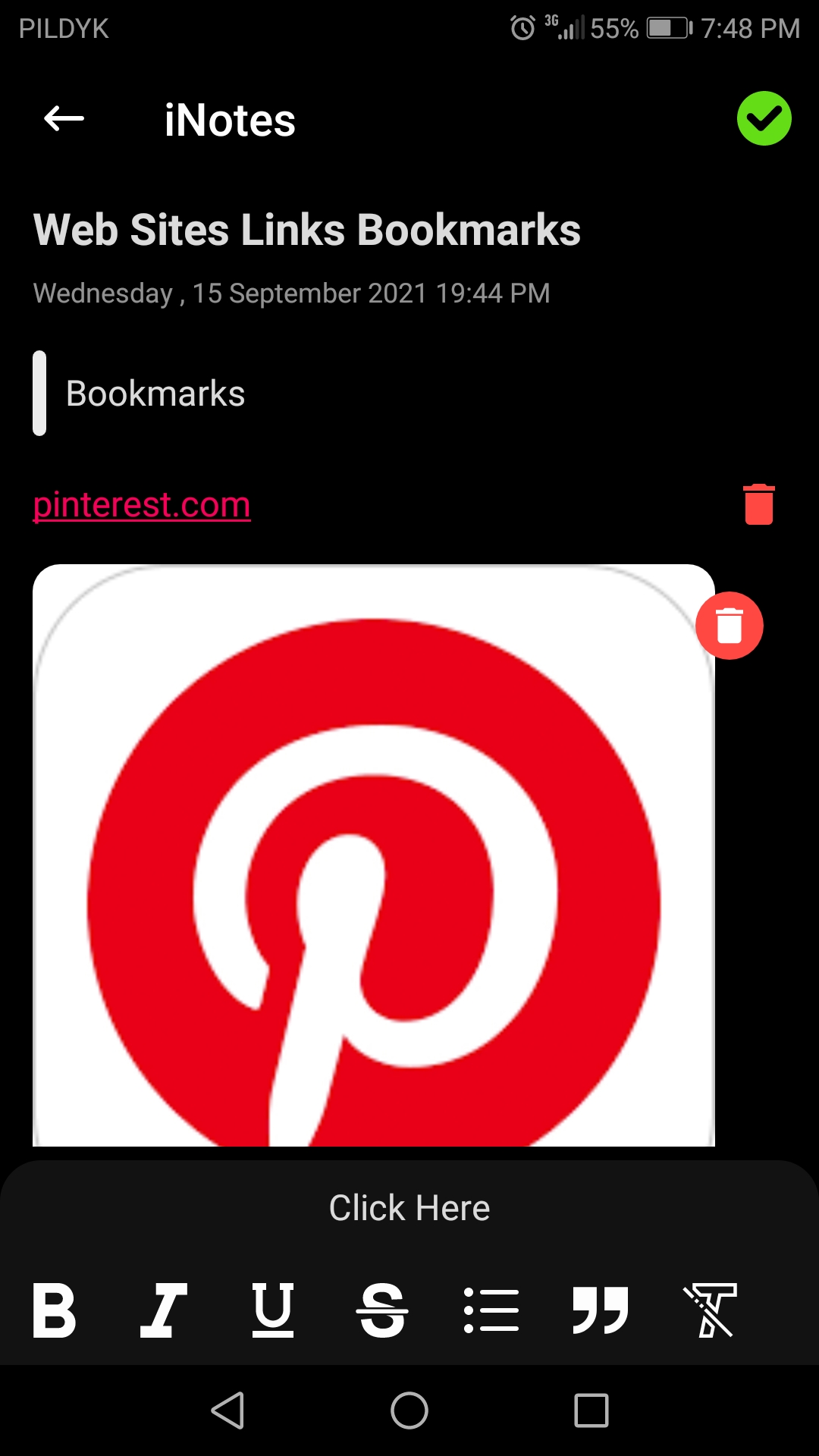
Task: Underline the selected text
Action: pos(272,1310)
